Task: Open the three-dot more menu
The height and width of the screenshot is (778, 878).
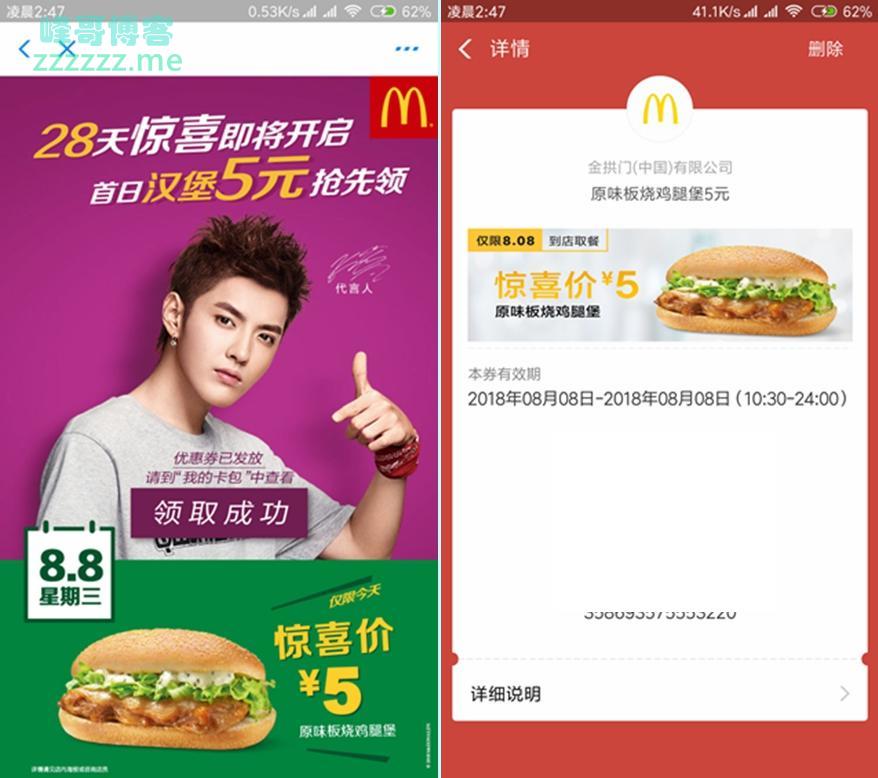Action: pyautogui.click(x=406, y=48)
